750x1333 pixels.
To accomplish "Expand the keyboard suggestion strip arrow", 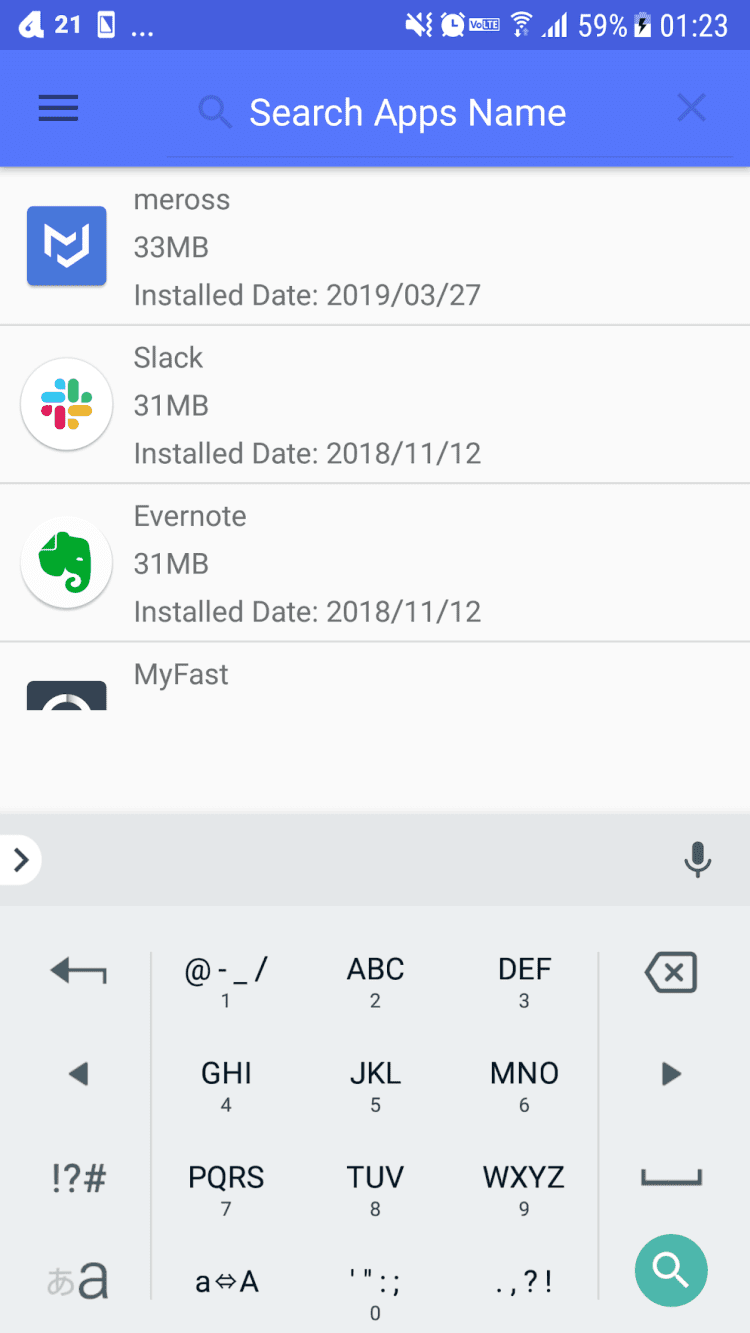I will point(21,860).
